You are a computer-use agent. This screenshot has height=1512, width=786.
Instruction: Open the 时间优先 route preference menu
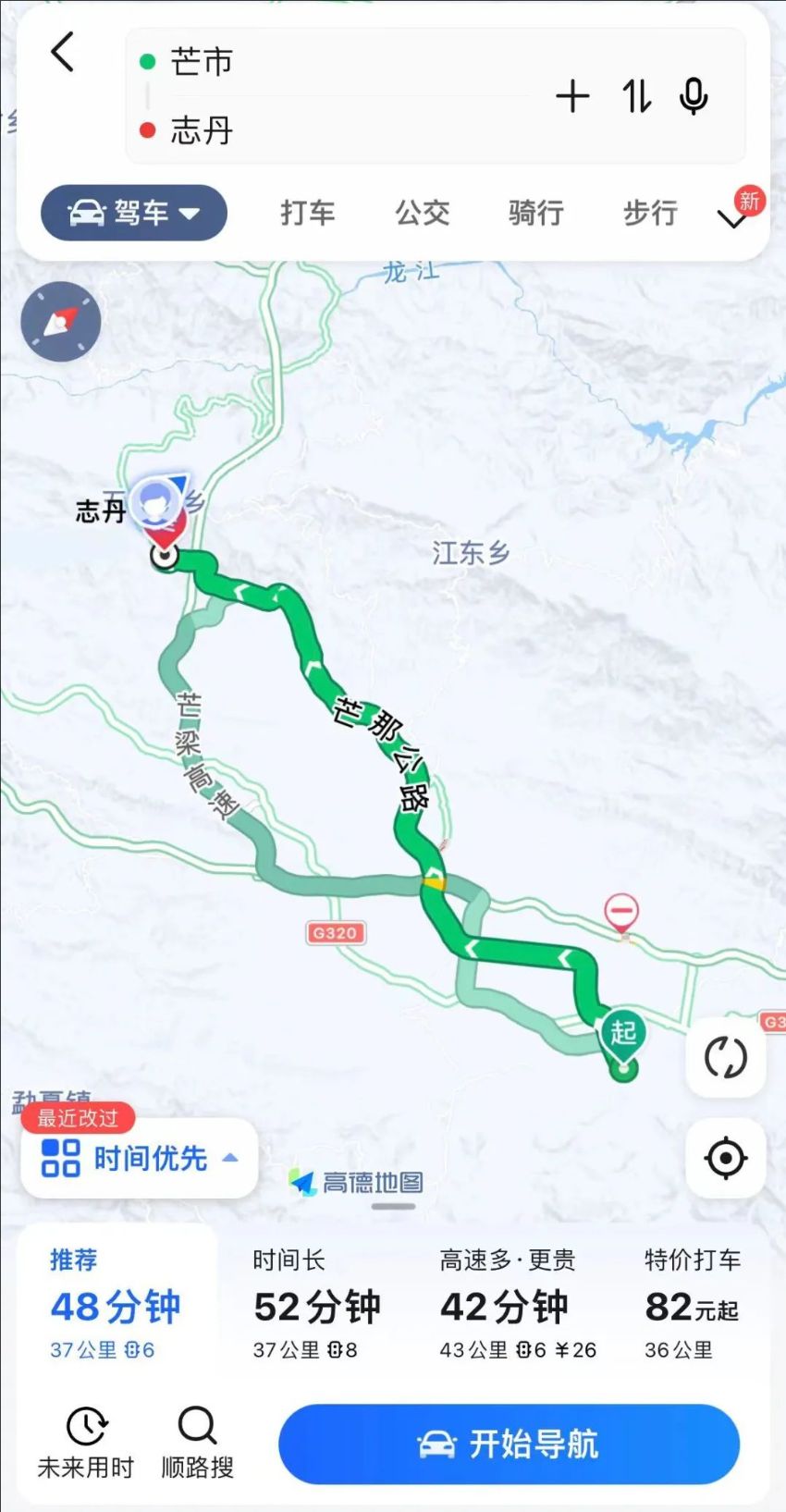click(x=139, y=1158)
